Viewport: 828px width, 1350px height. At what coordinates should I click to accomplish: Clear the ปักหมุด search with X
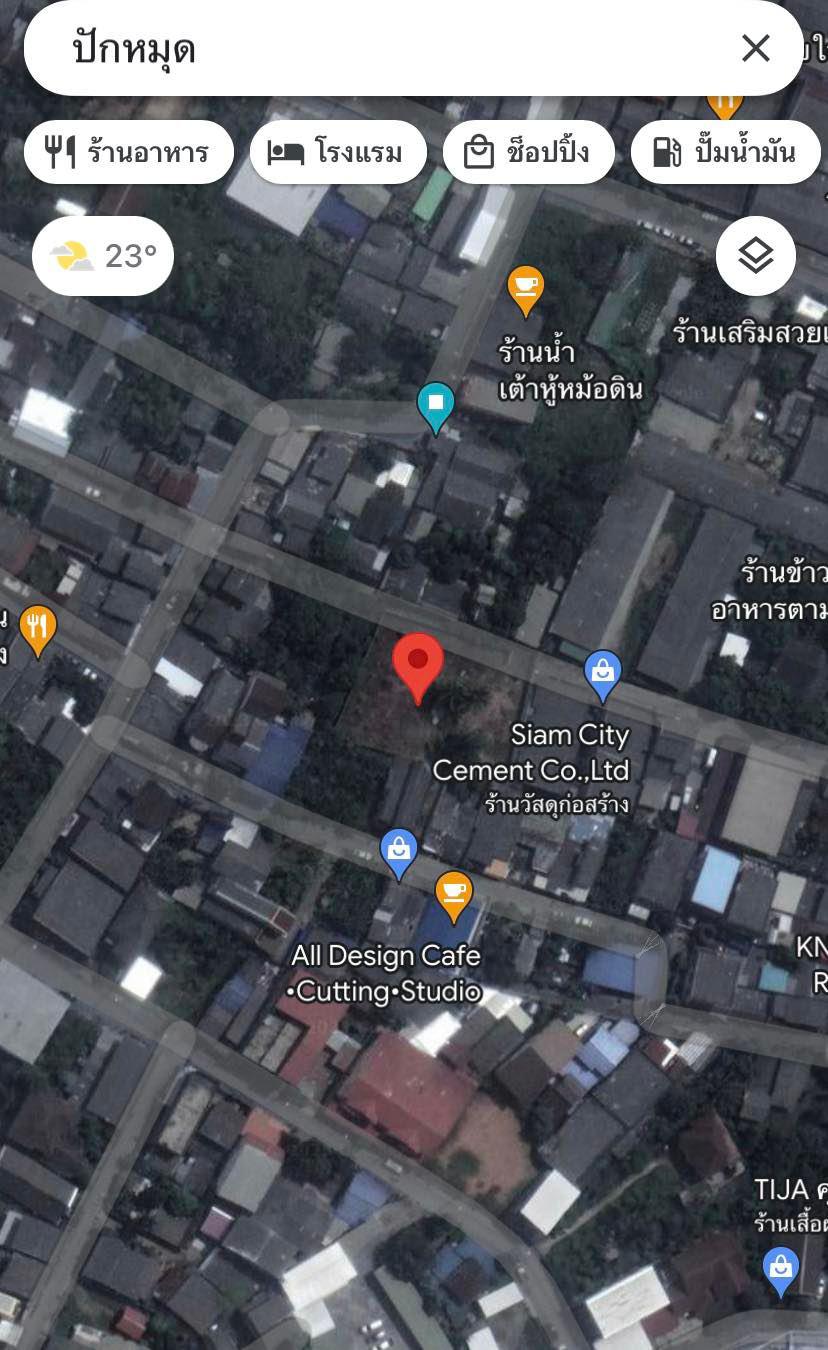(x=755, y=48)
